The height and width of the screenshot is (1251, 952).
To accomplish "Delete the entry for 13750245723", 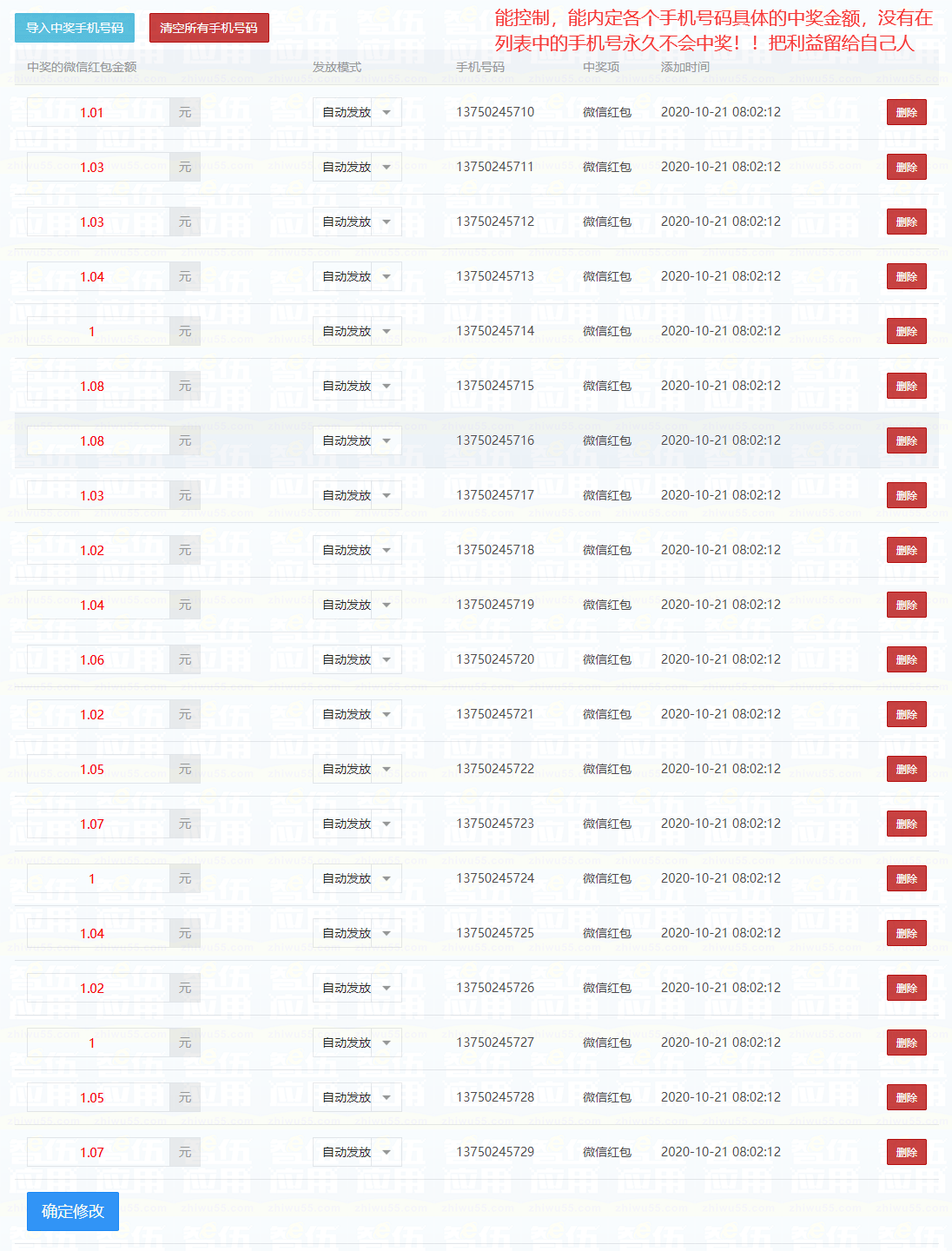I will pyautogui.click(x=907, y=824).
